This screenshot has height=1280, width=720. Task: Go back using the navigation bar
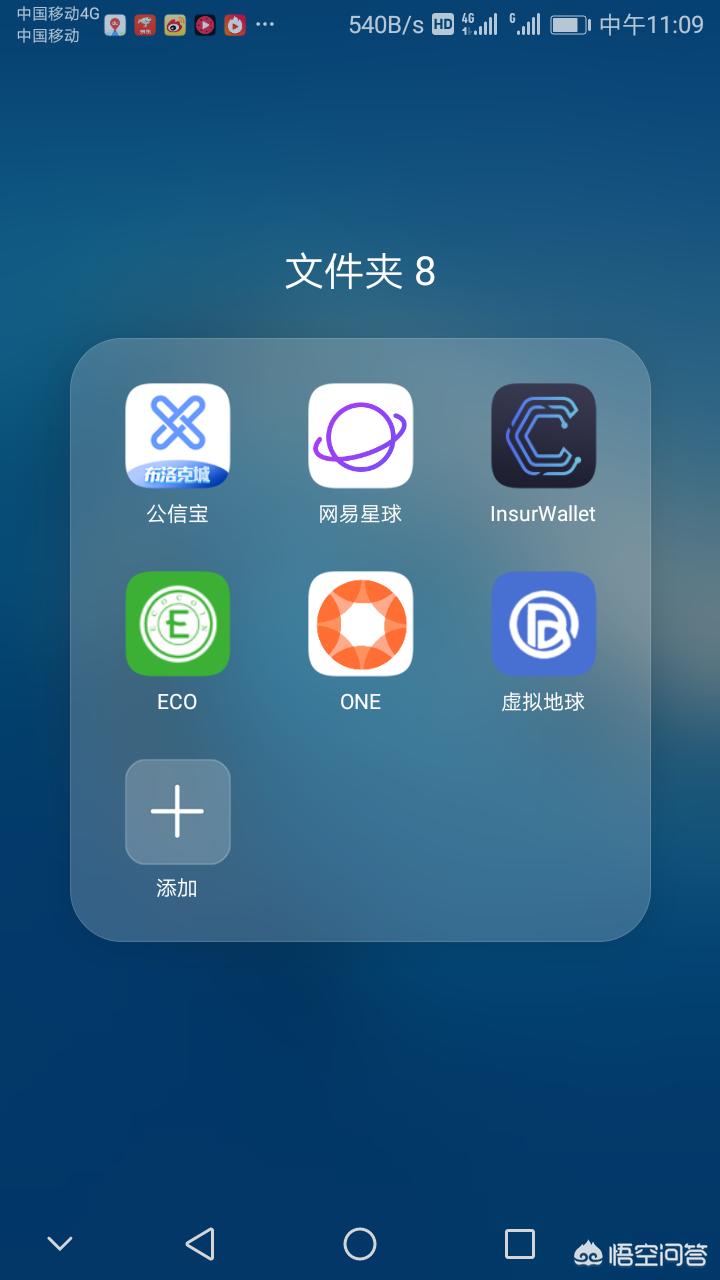tap(200, 1244)
